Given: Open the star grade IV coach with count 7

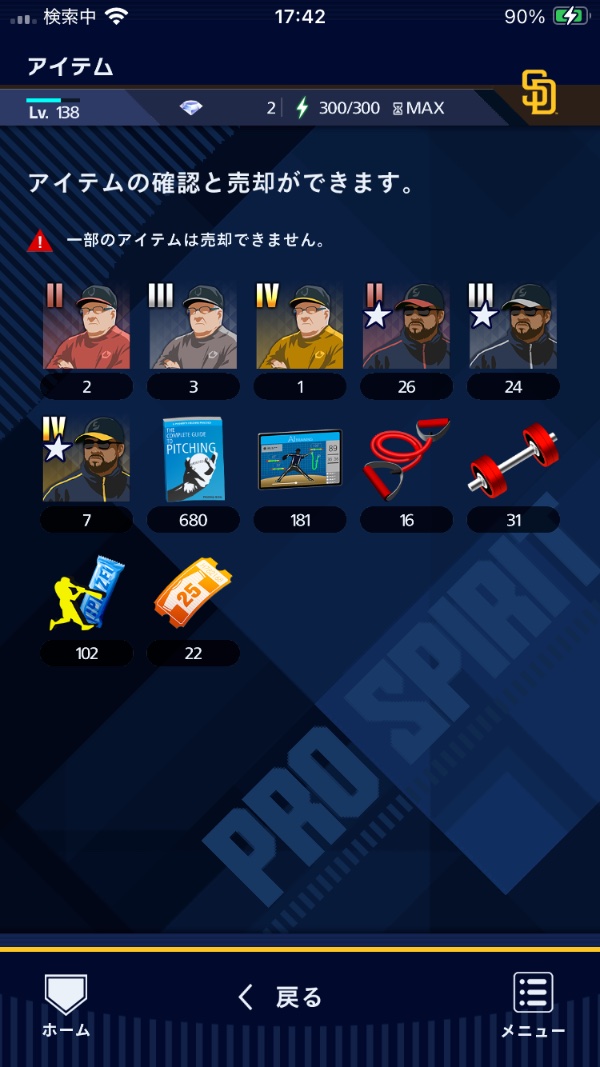Looking at the screenshot, I should click(x=86, y=459).
